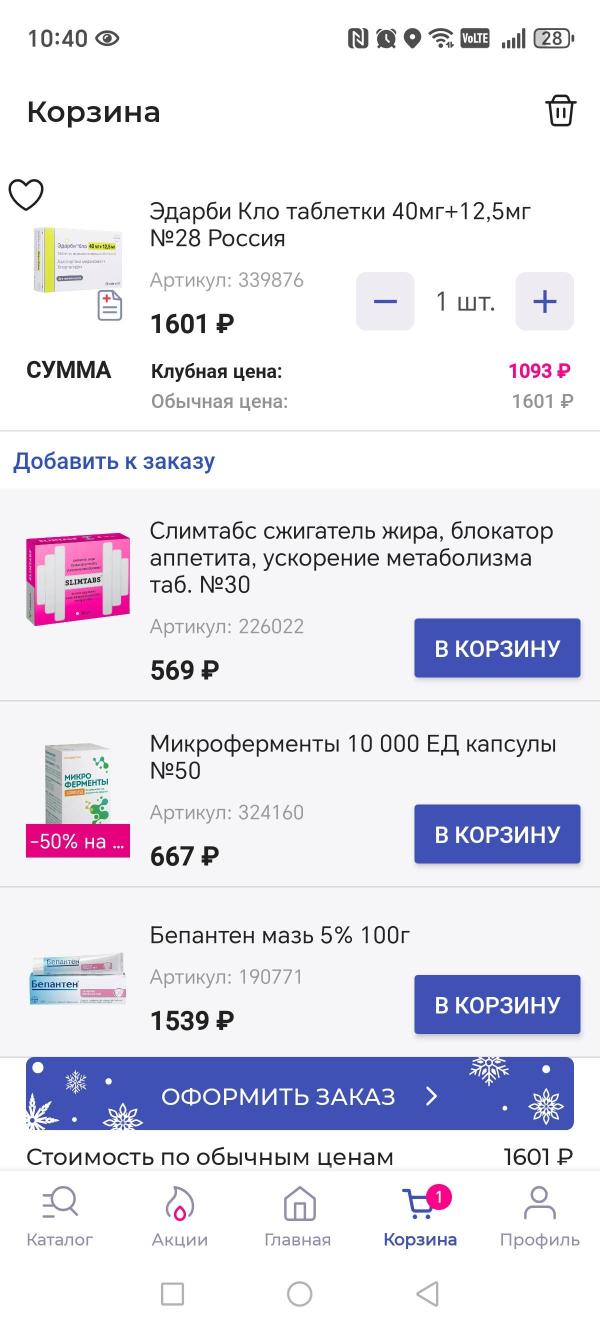Add Микроферменты to the cart
The image size is (600, 1325).
tap(497, 834)
